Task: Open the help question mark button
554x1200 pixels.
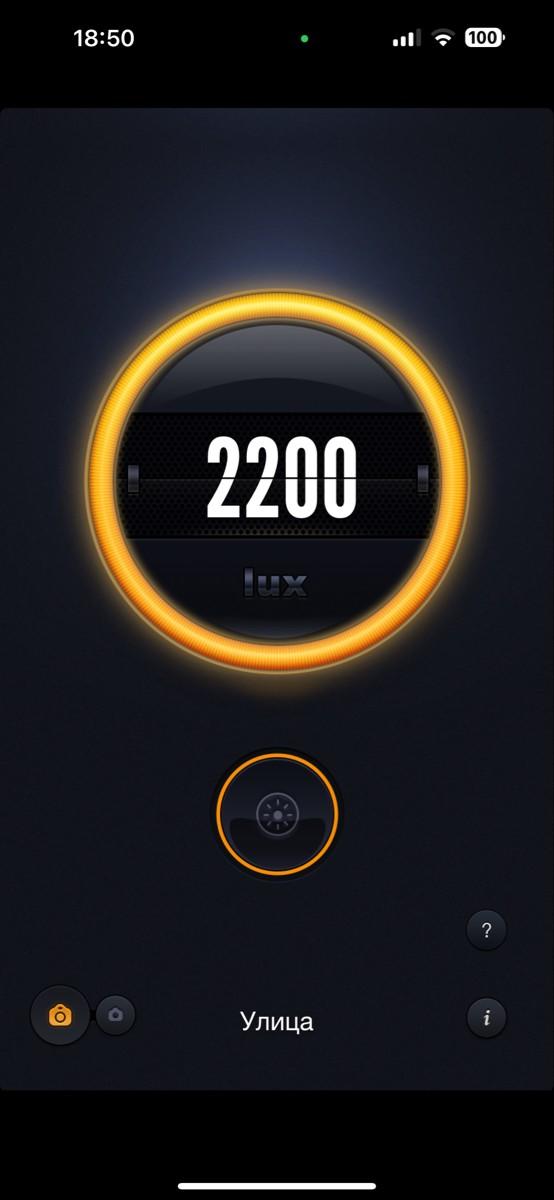Action: click(x=487, y=931)
